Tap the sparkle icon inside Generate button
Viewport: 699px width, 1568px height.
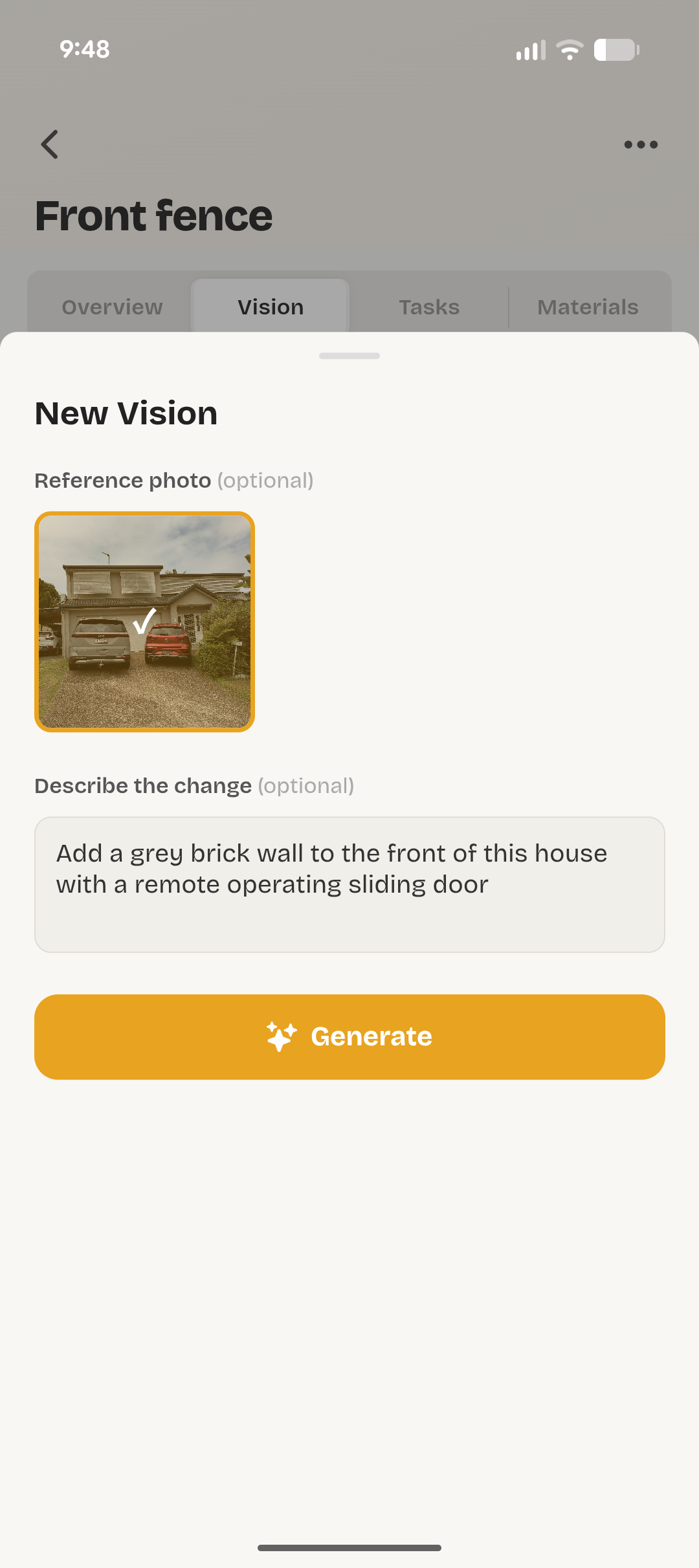(x=281, y=1035)
